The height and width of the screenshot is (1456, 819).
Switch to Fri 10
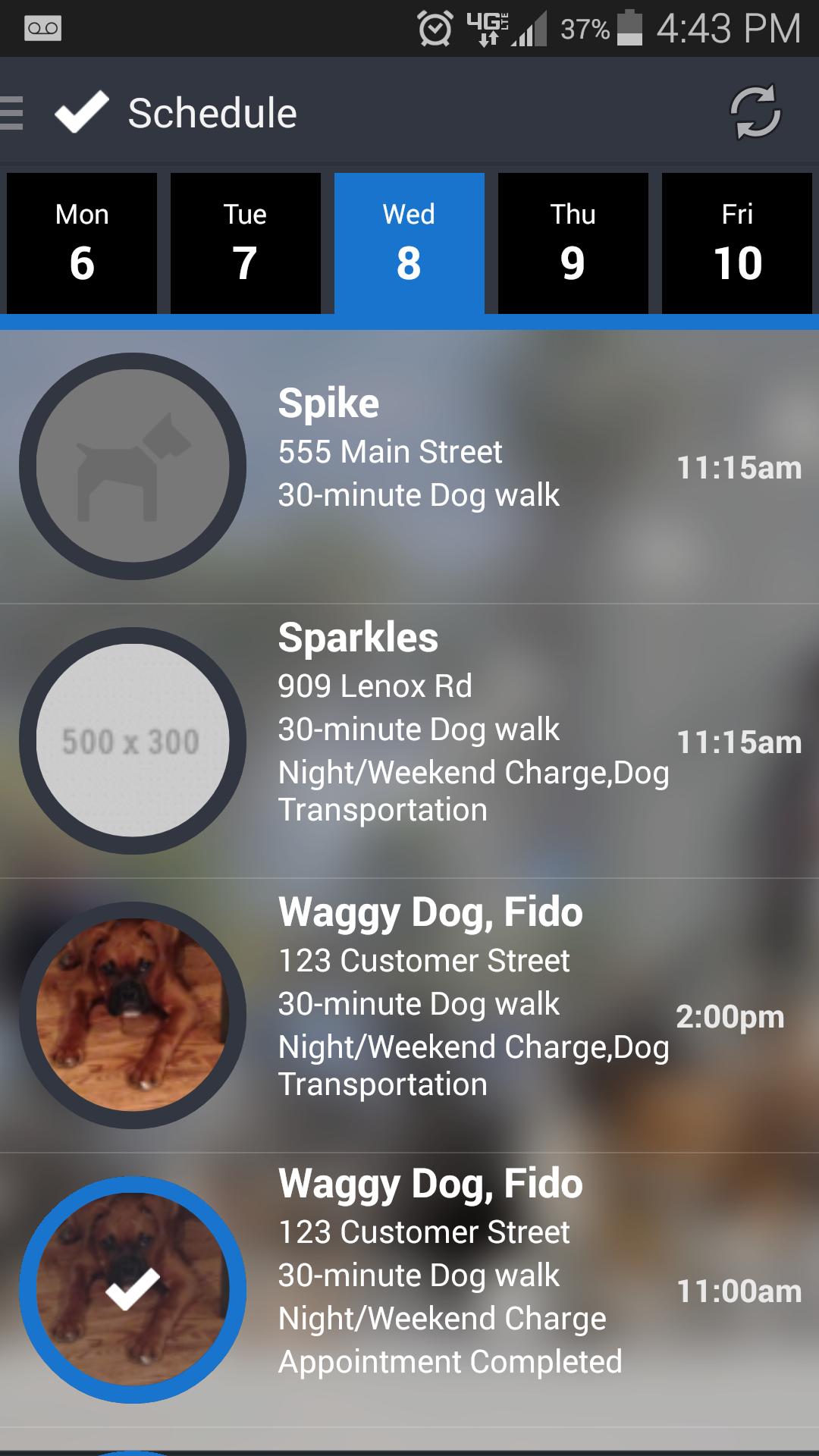736,243
